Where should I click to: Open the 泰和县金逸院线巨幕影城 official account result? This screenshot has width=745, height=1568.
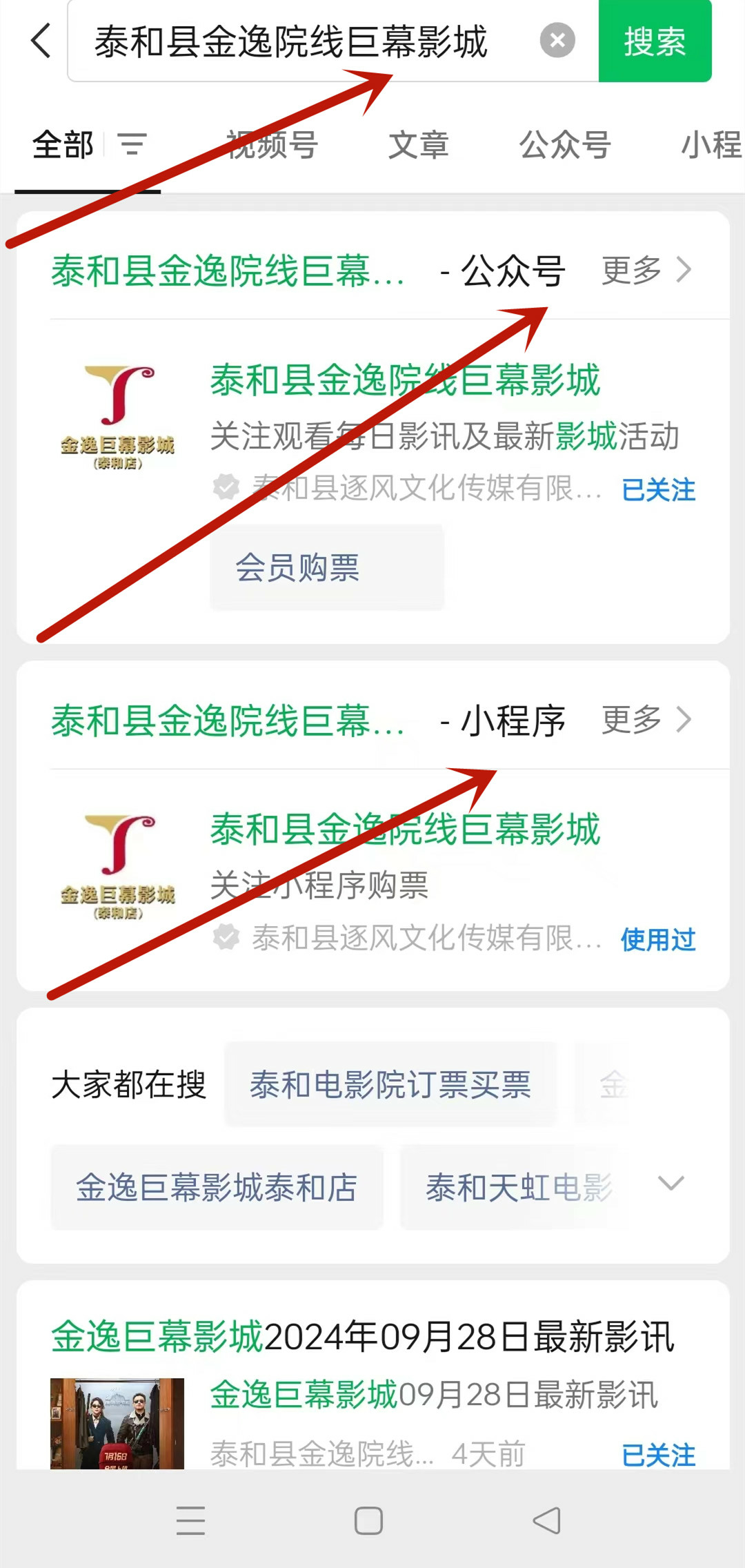pos(405,380)
